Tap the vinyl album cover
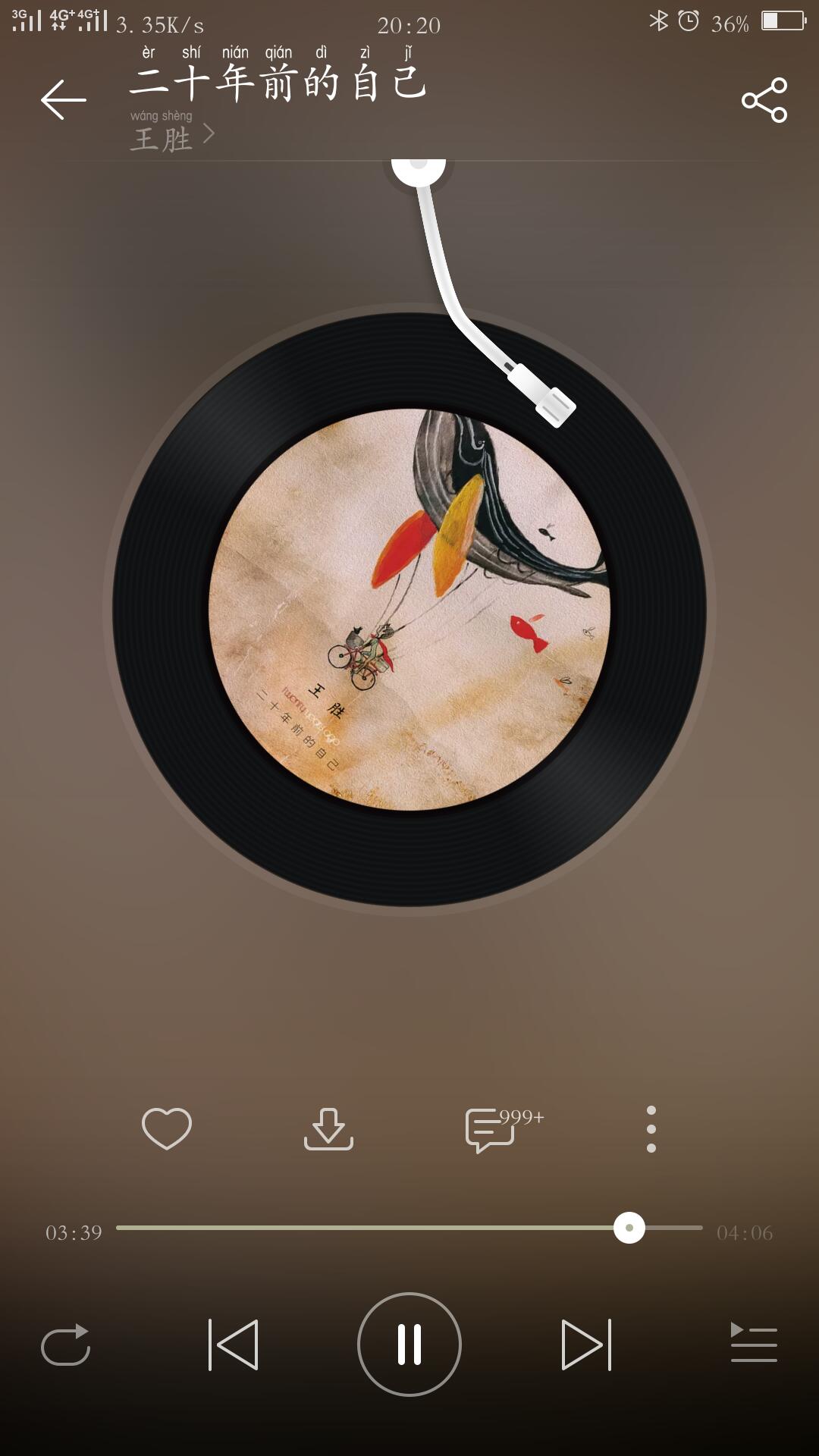The height and width of the screenshot is (1456, 819). (409, 610)
